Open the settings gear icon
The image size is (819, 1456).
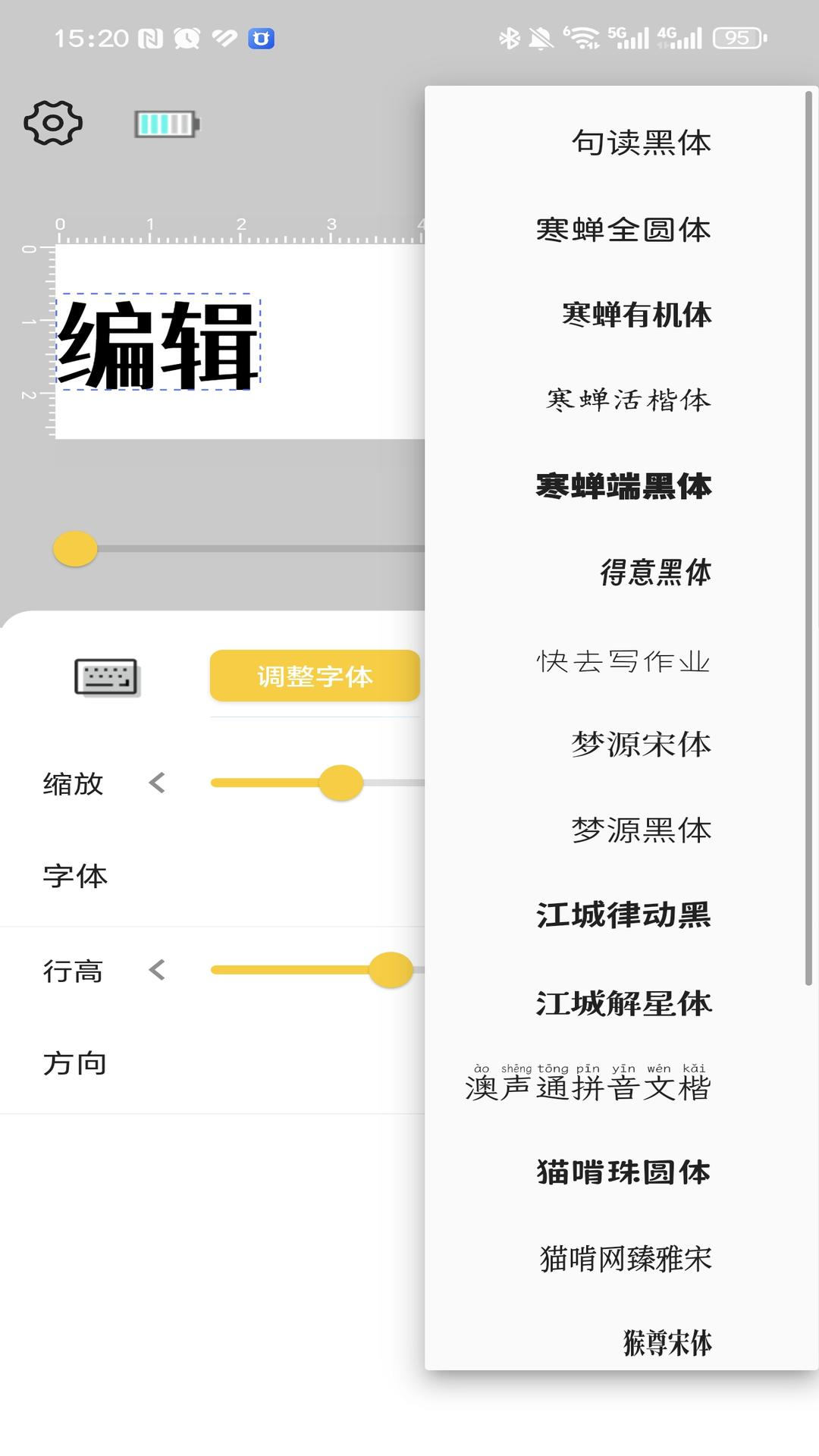(x=54, y=124)
